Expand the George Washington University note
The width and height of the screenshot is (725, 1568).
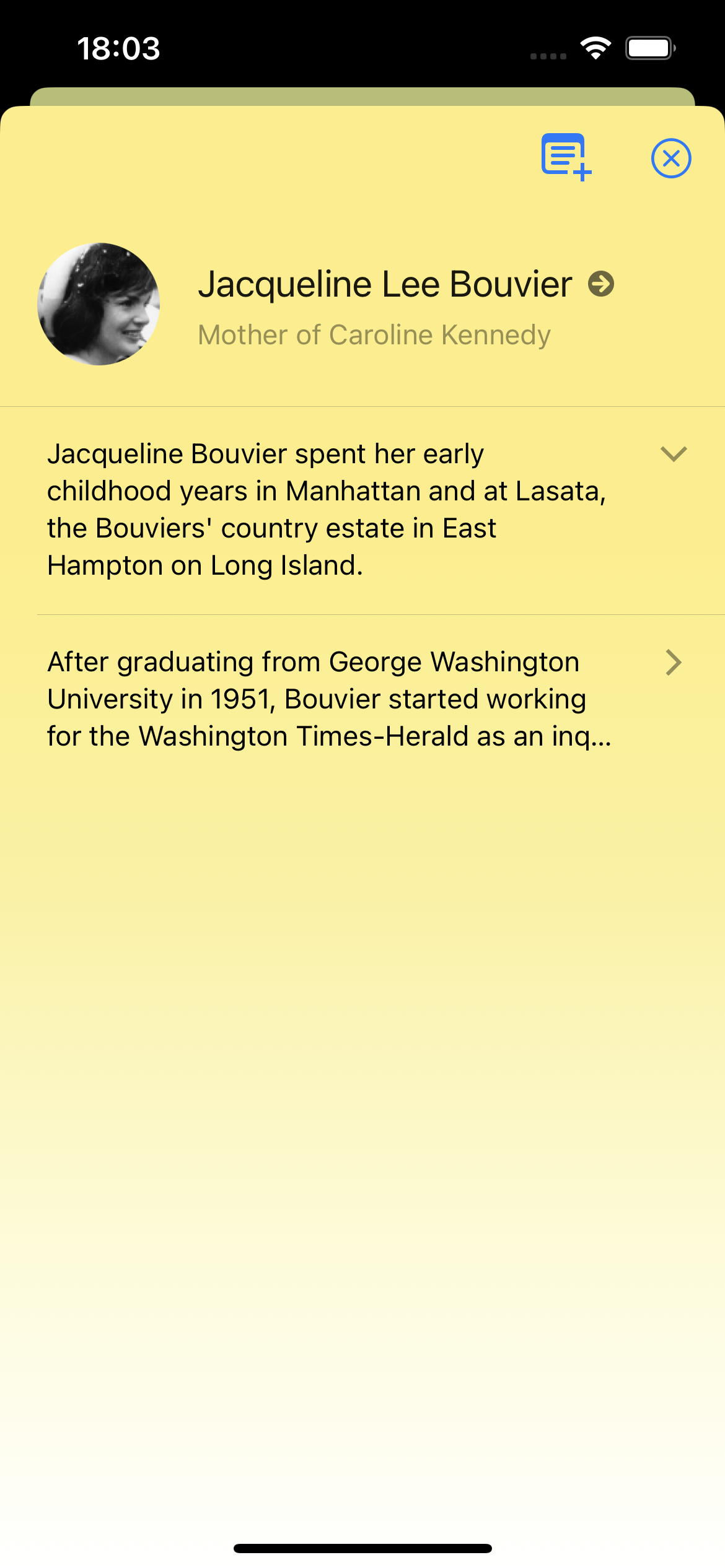pyautogui.click(x=674, y=663)
